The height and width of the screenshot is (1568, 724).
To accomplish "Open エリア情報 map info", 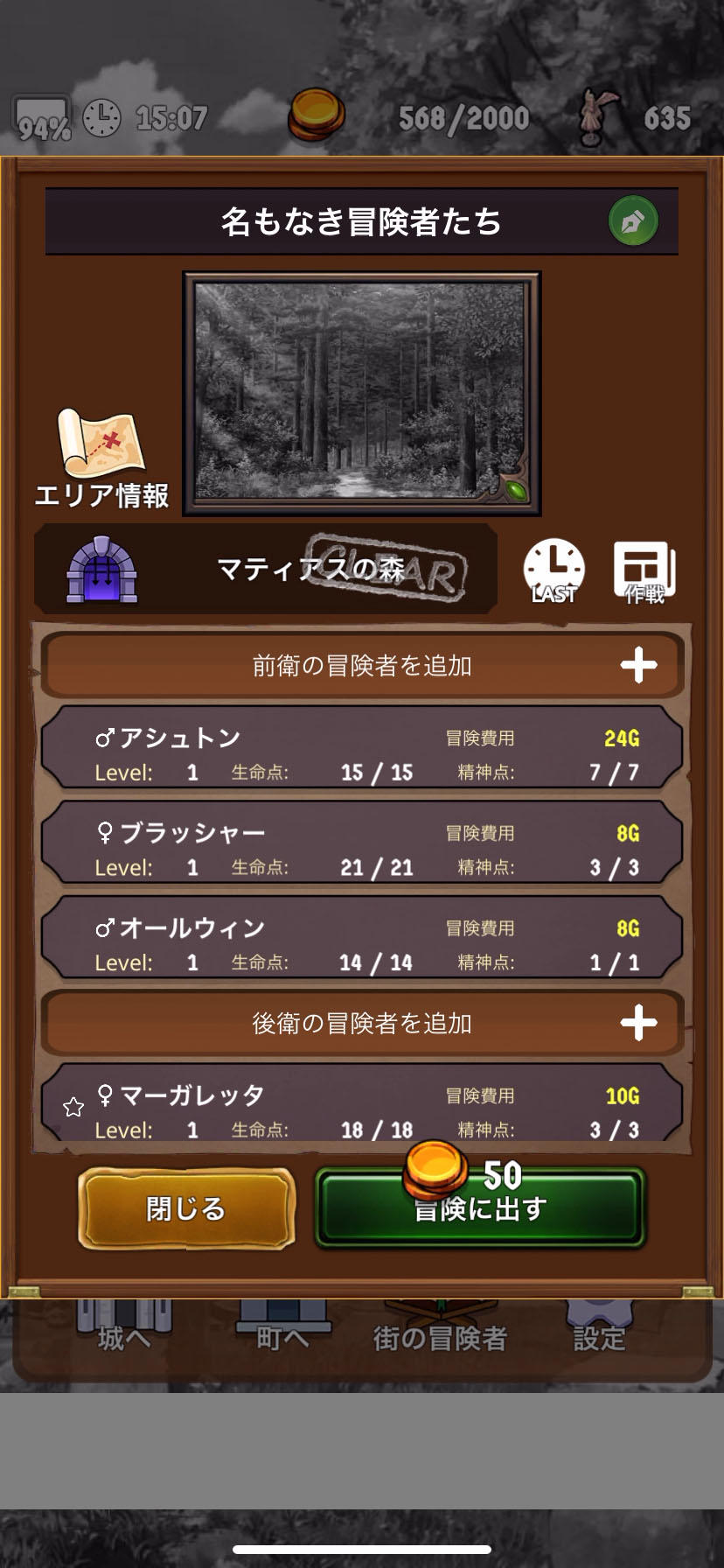I will [101, 458].
